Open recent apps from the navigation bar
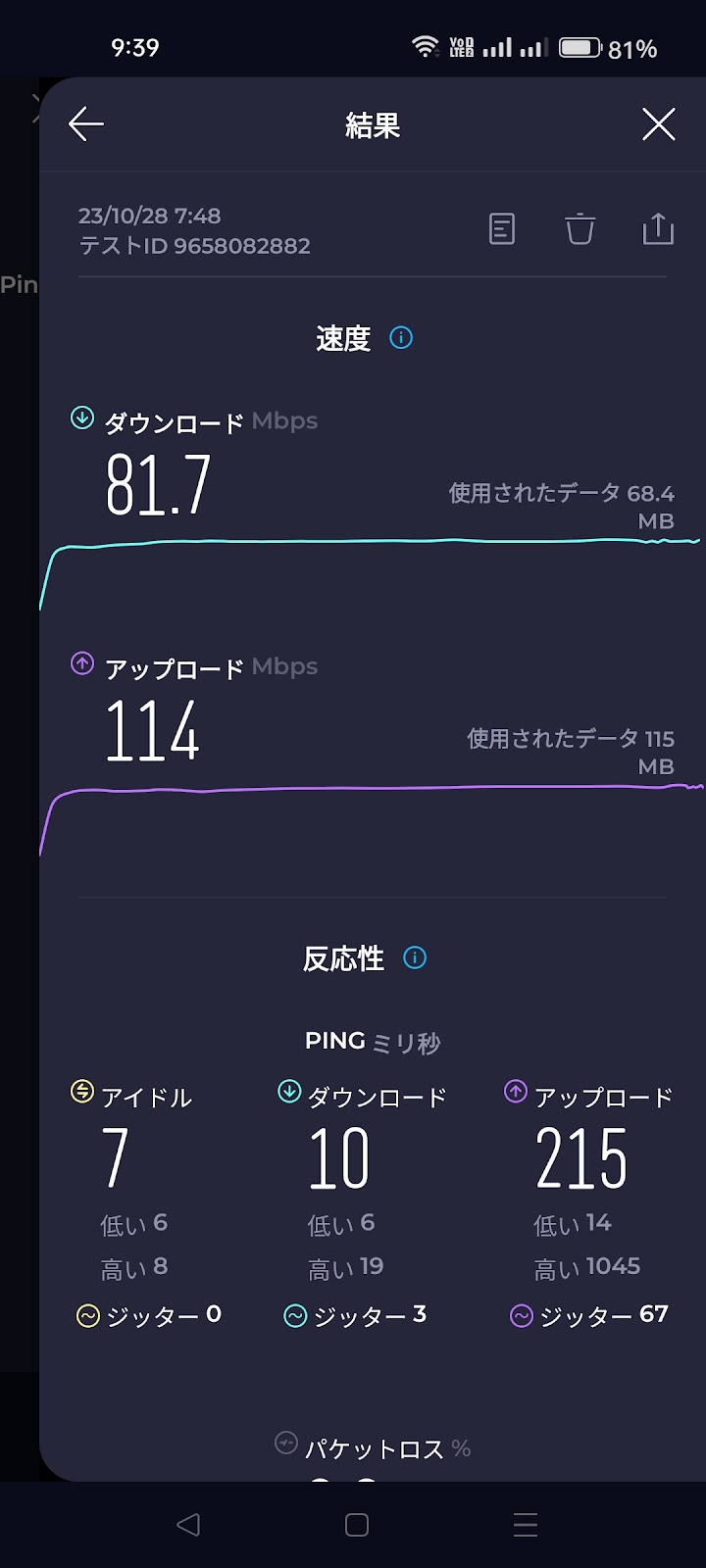 pos(526,1524)
